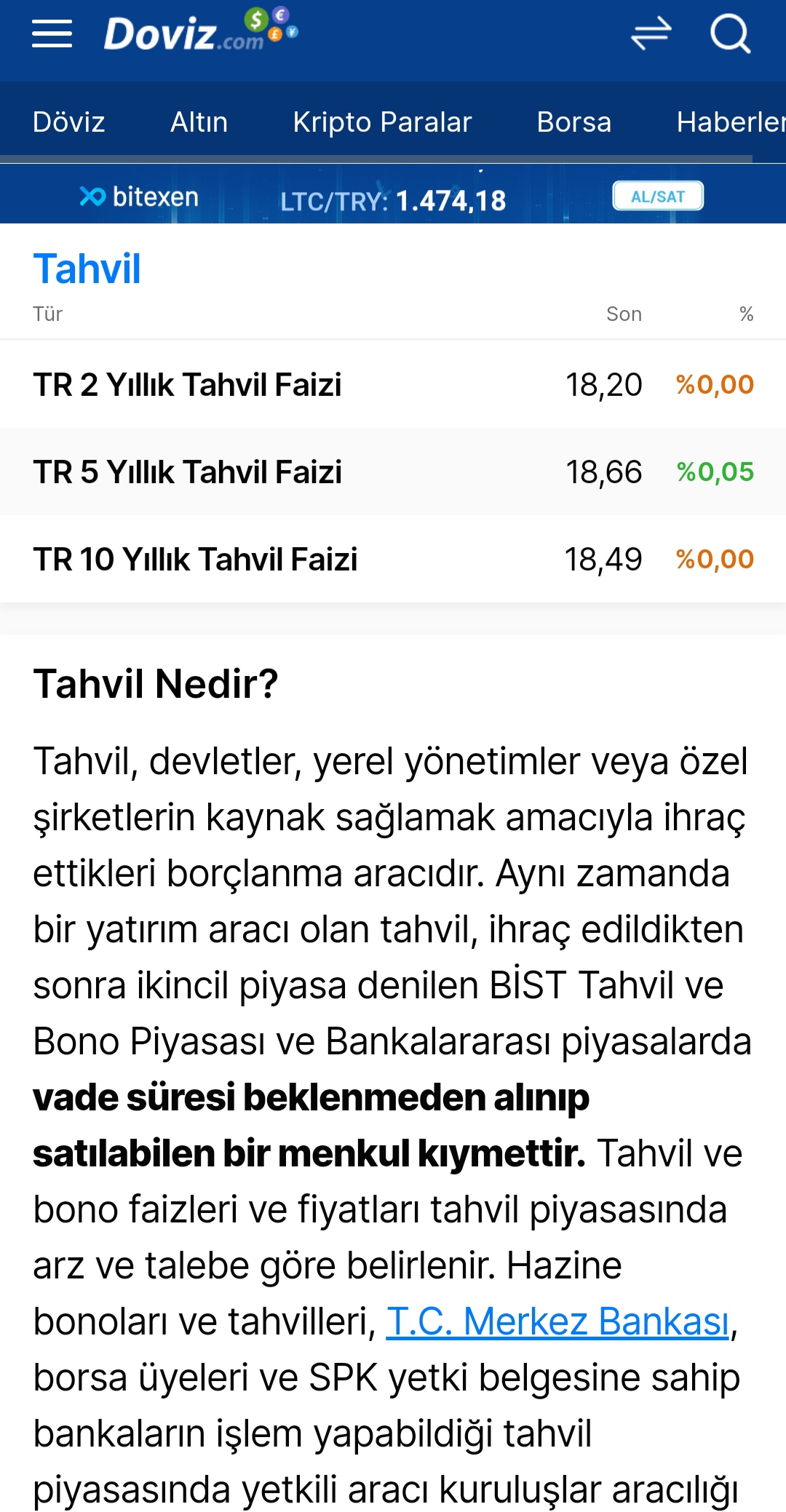Open the currency converter arrows icon
786x1512 pixels.
click(651, 33)
